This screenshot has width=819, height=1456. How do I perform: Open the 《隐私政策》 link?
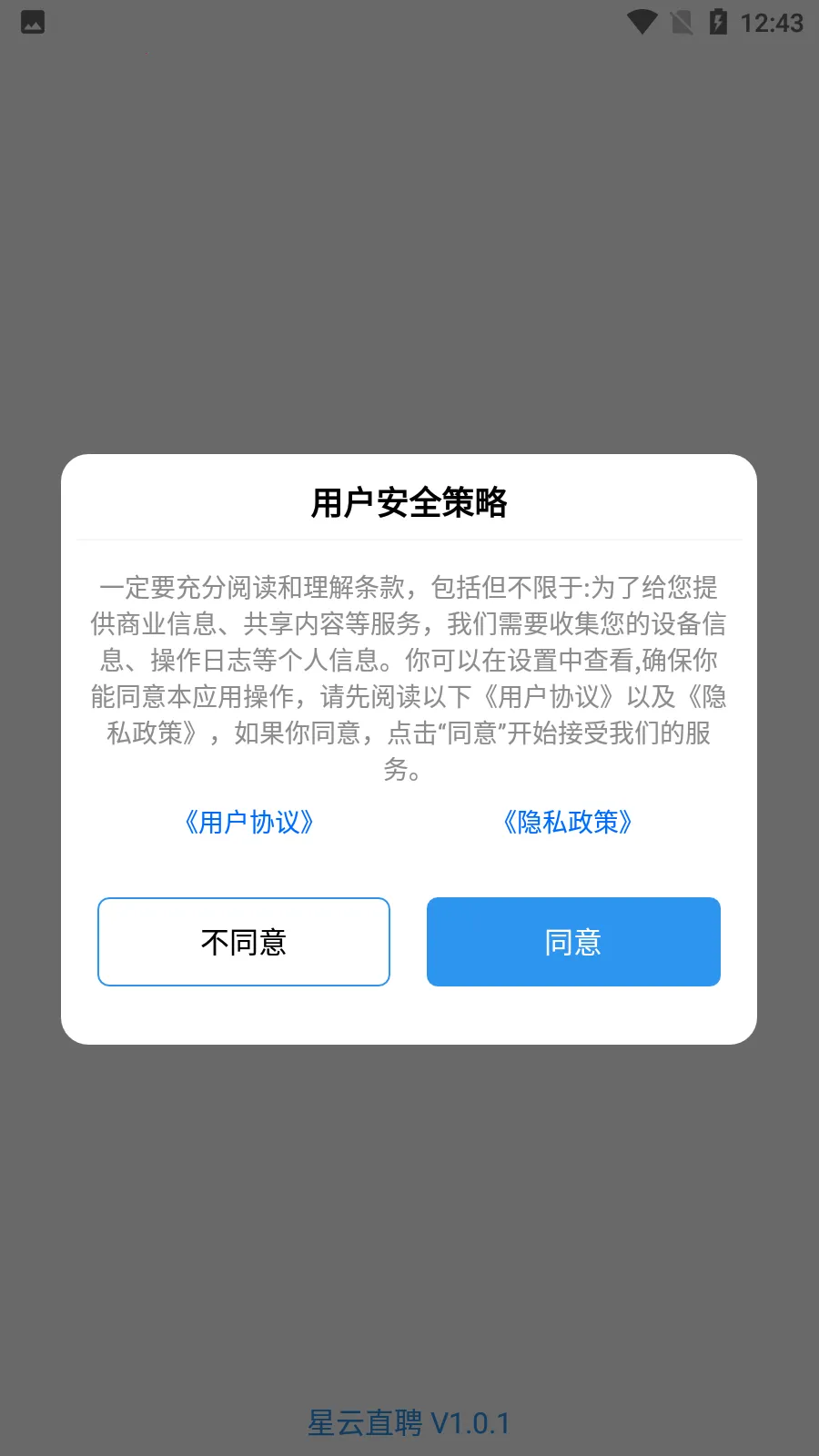click(567, 822)
